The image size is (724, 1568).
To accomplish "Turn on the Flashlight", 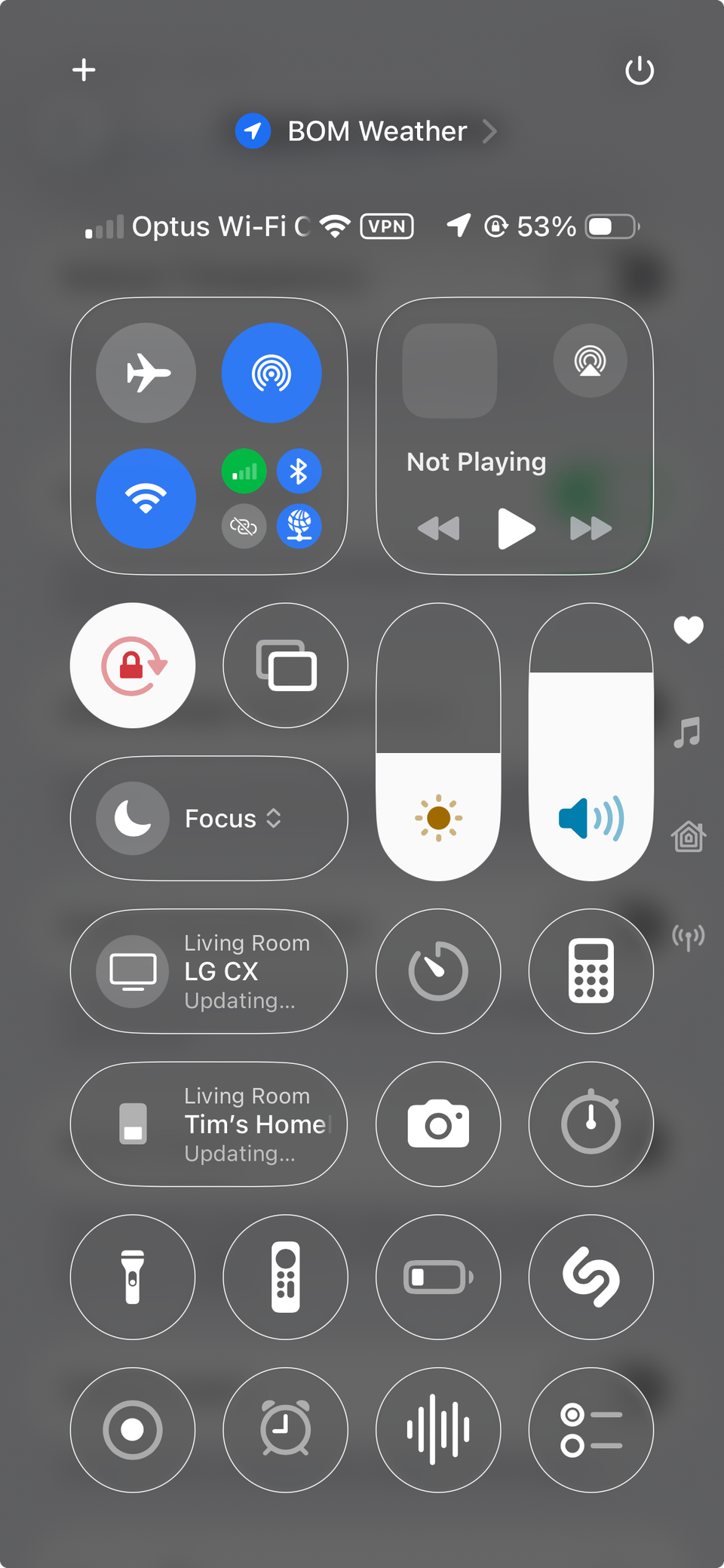I will (x=133, y=1277).
